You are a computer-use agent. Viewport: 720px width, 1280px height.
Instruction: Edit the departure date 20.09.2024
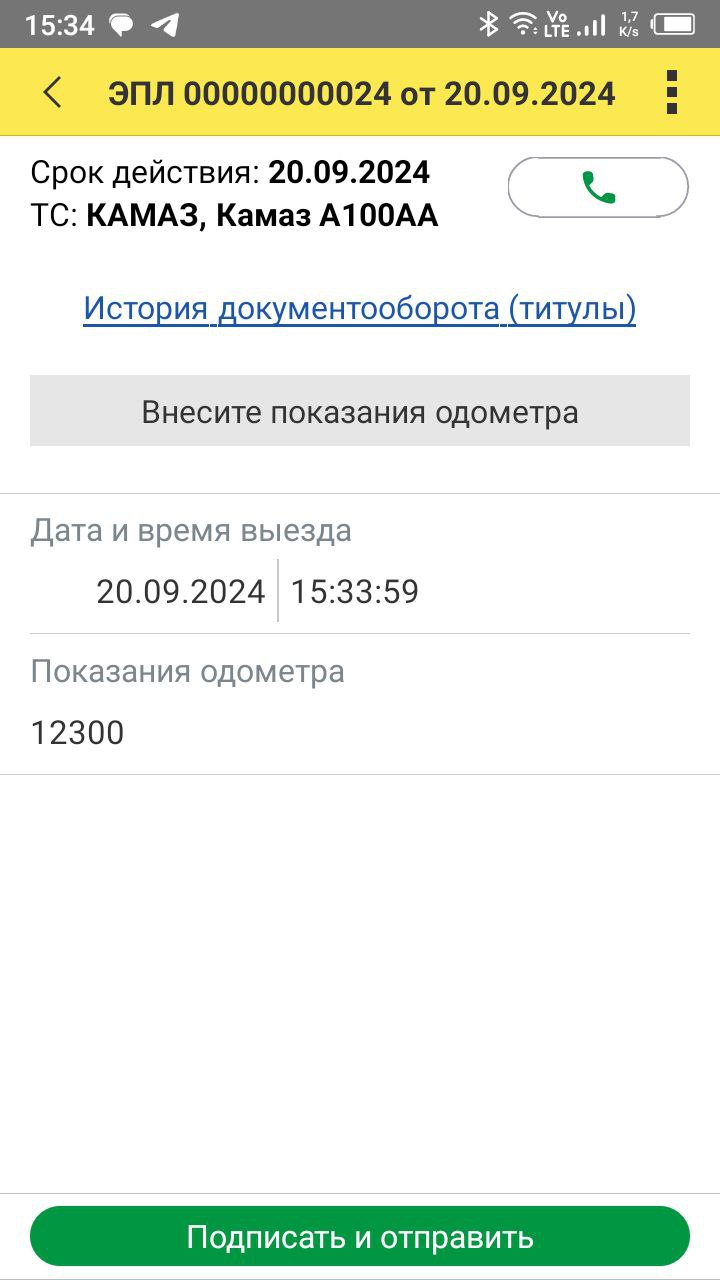pos(180,592)
